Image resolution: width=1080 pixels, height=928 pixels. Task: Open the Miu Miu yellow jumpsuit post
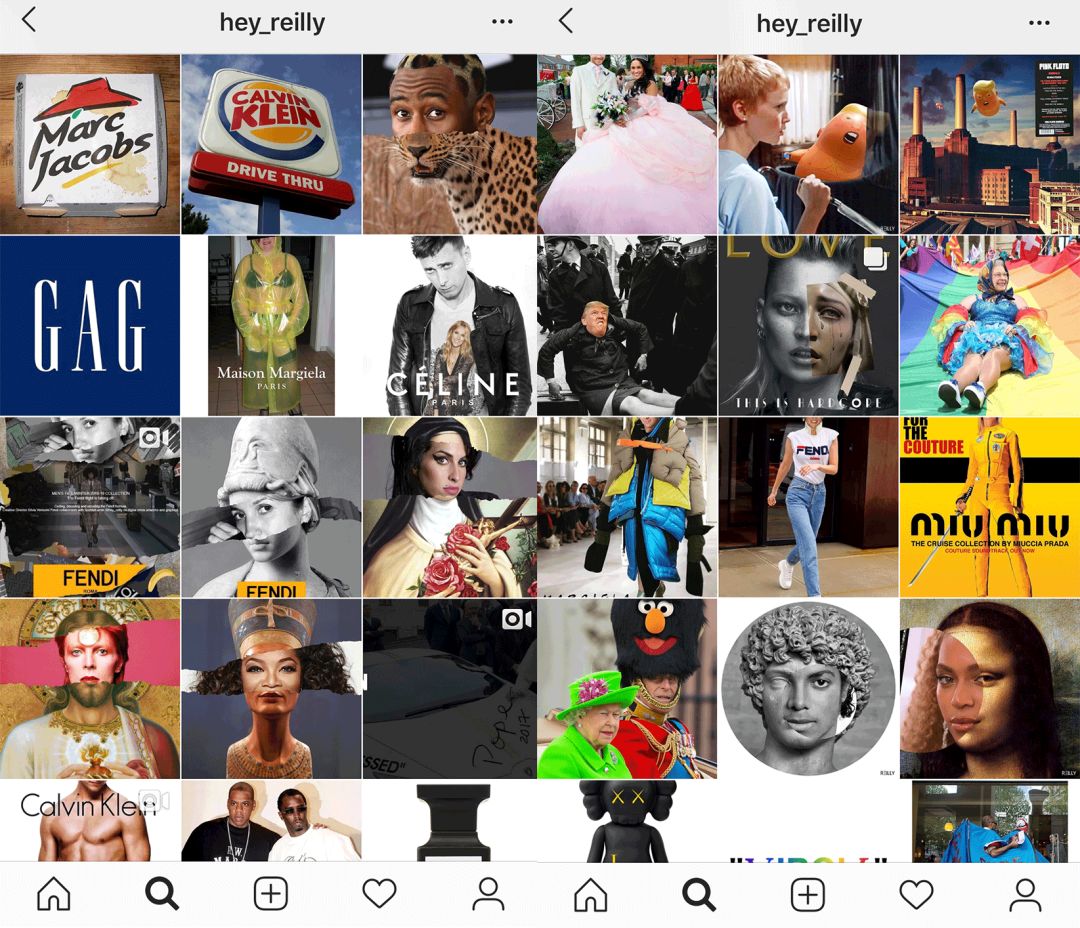tap(989, 507)
